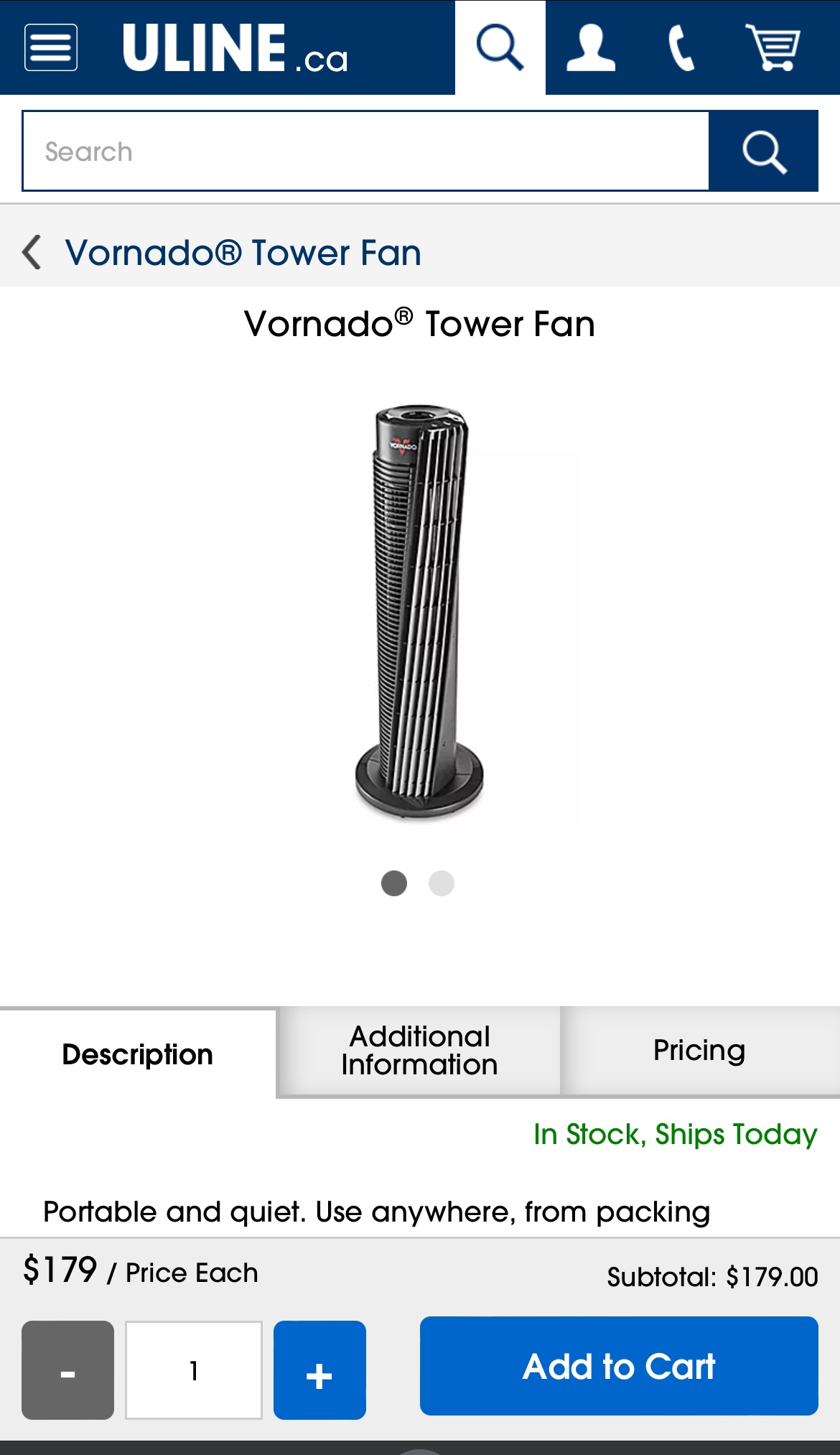
Task: Decrease quantity with minus button
Action: pyautogui.click(x=67, y=1370)
